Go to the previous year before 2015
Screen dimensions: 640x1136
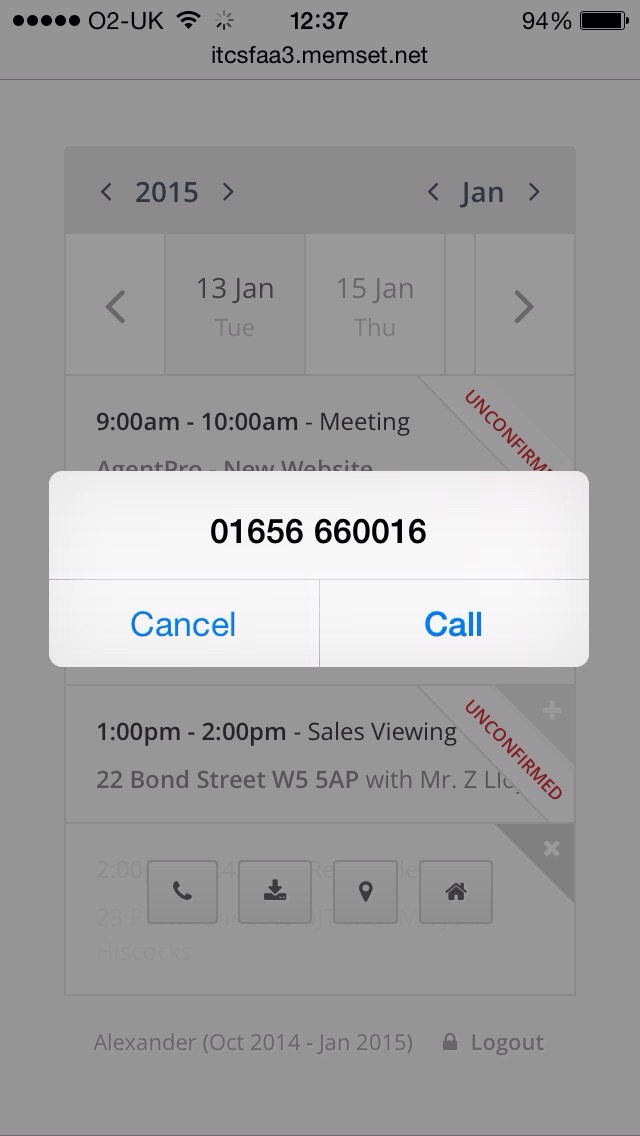(x=106, y=192)
